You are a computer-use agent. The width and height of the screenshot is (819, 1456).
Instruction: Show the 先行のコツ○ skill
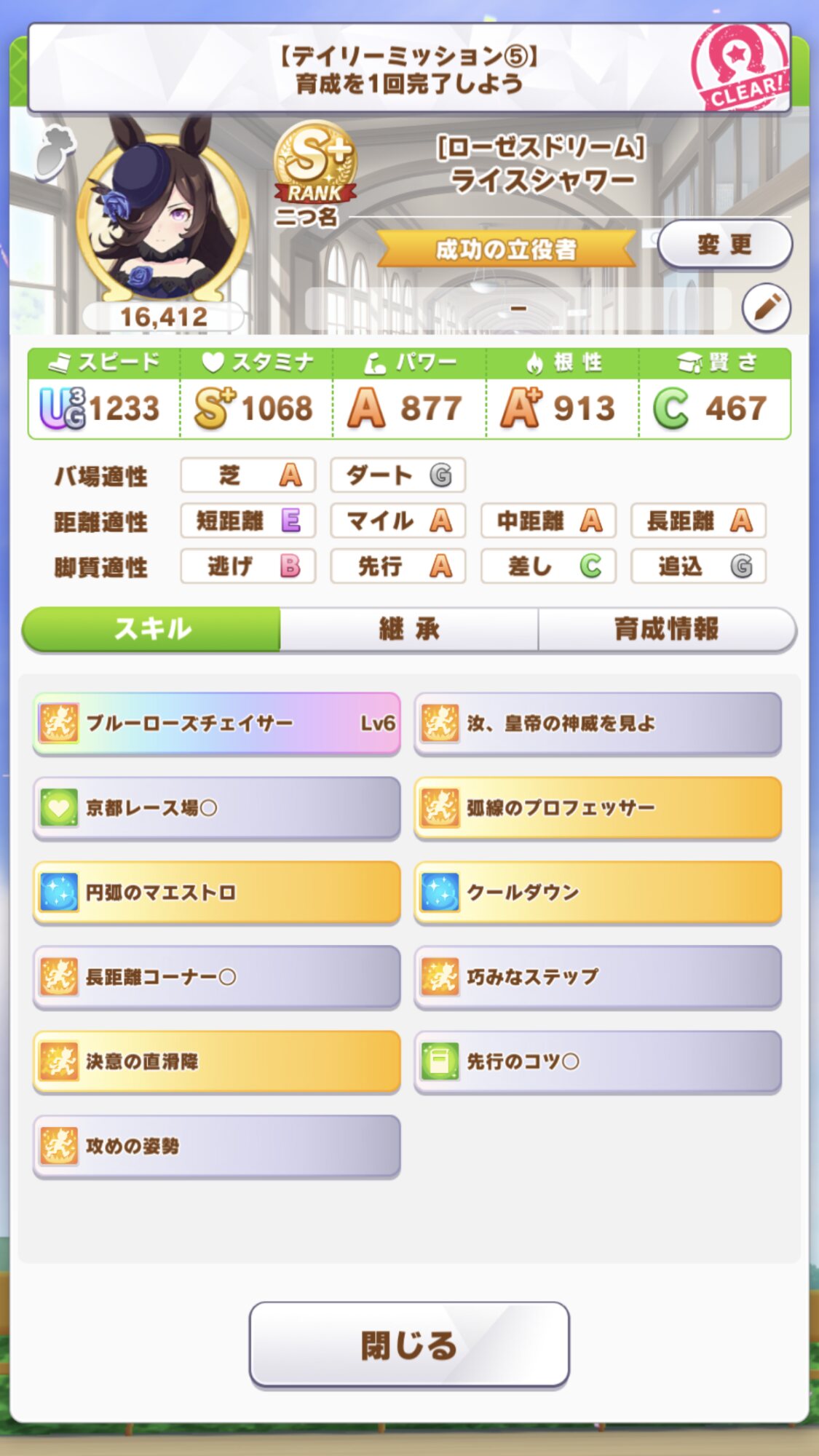[598, 1061]
